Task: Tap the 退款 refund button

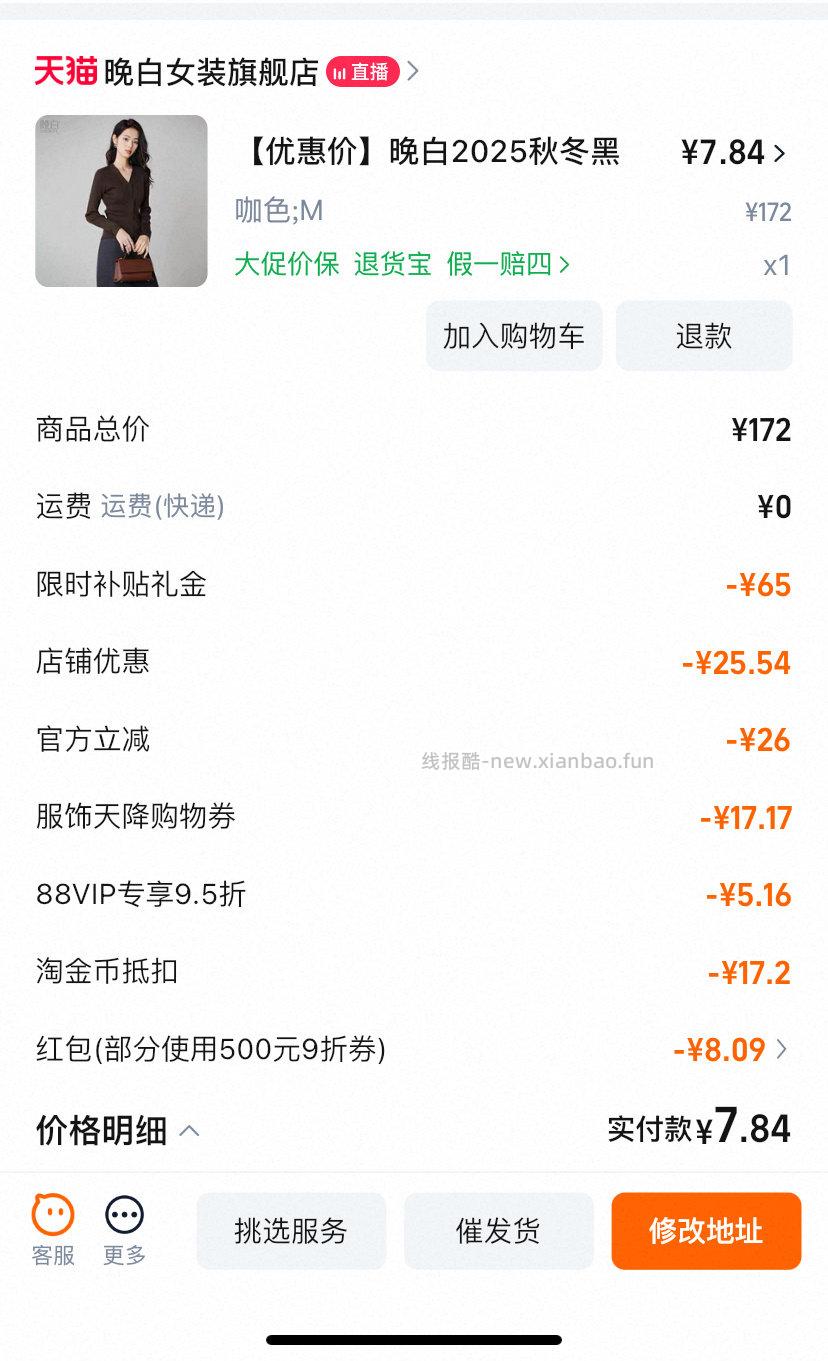Action: [x=704, y=336]
